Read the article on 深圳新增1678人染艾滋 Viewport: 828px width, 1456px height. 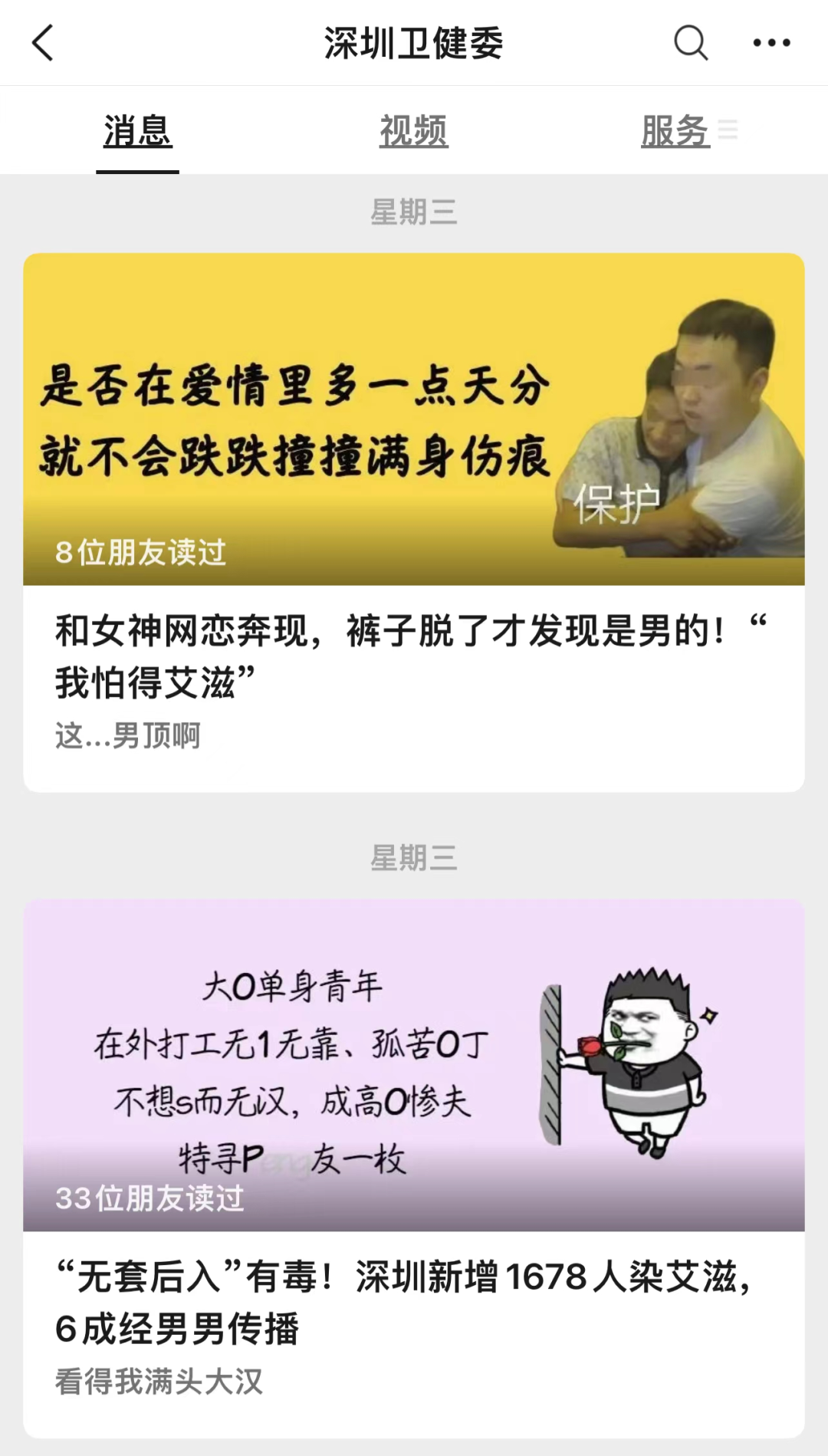[403, 1302]
